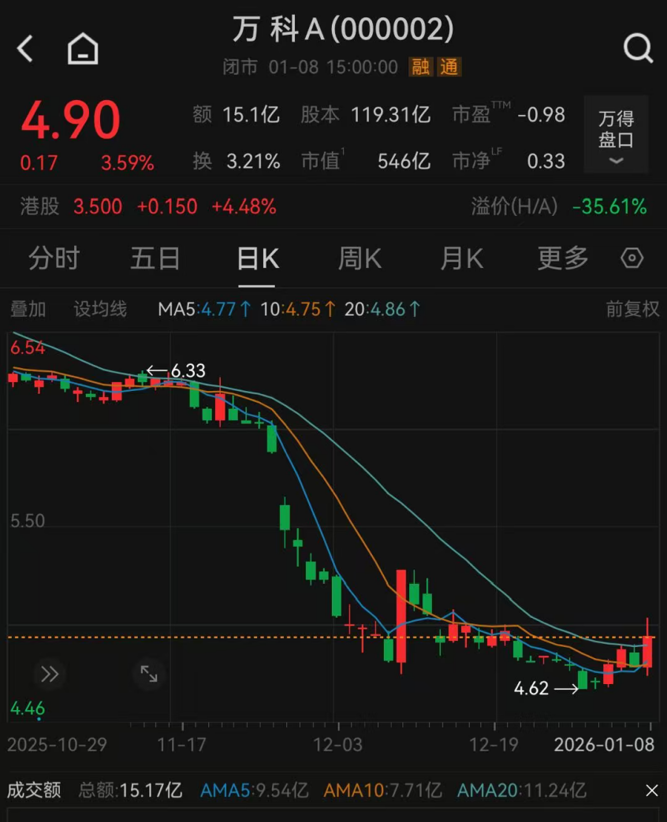The height and width of the screenshot is (822, 667).
Task: Open the 更多 chart period options
Action: click(563, 259)
